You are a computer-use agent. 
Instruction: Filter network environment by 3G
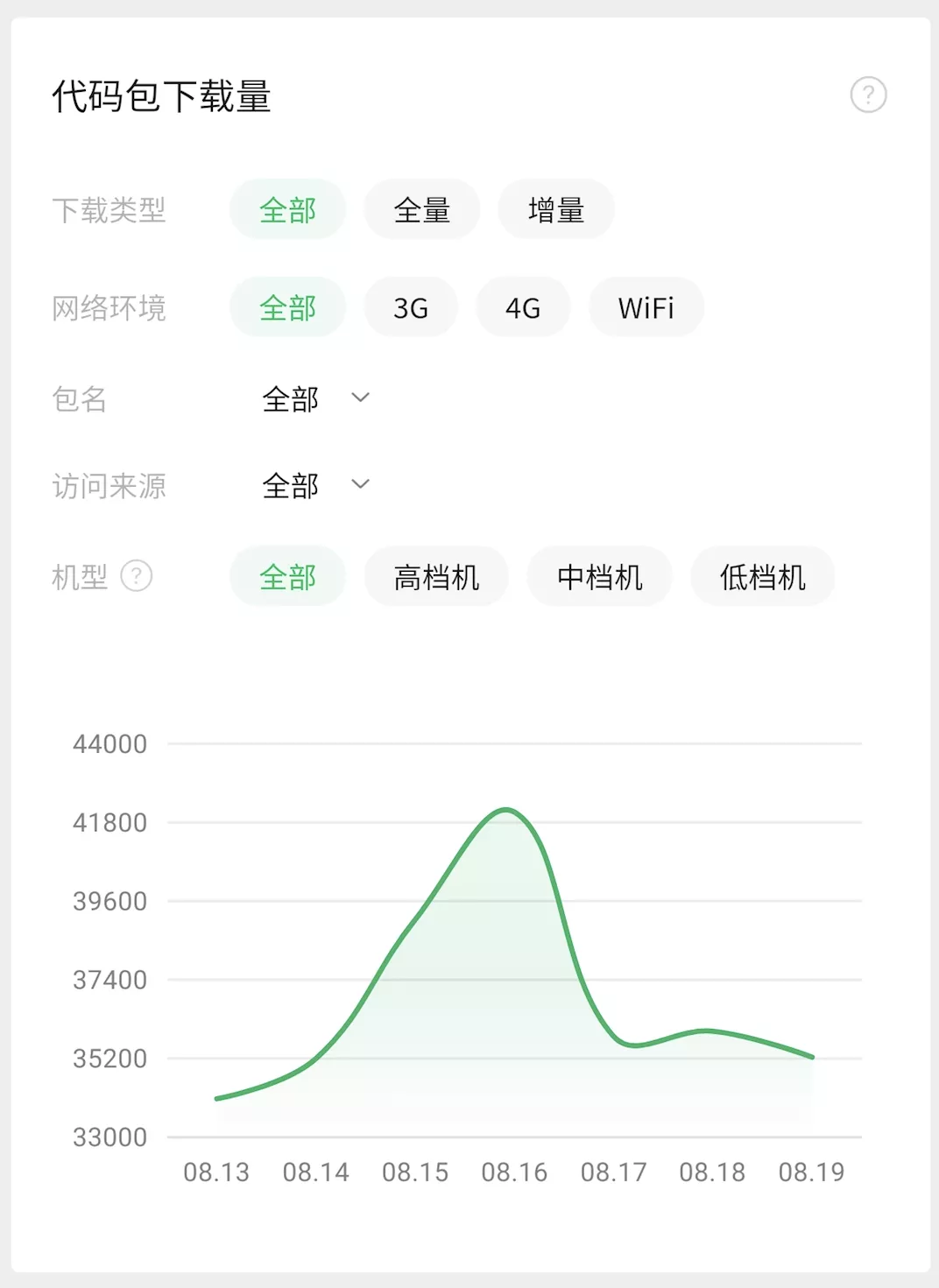[x=410, y=308]
